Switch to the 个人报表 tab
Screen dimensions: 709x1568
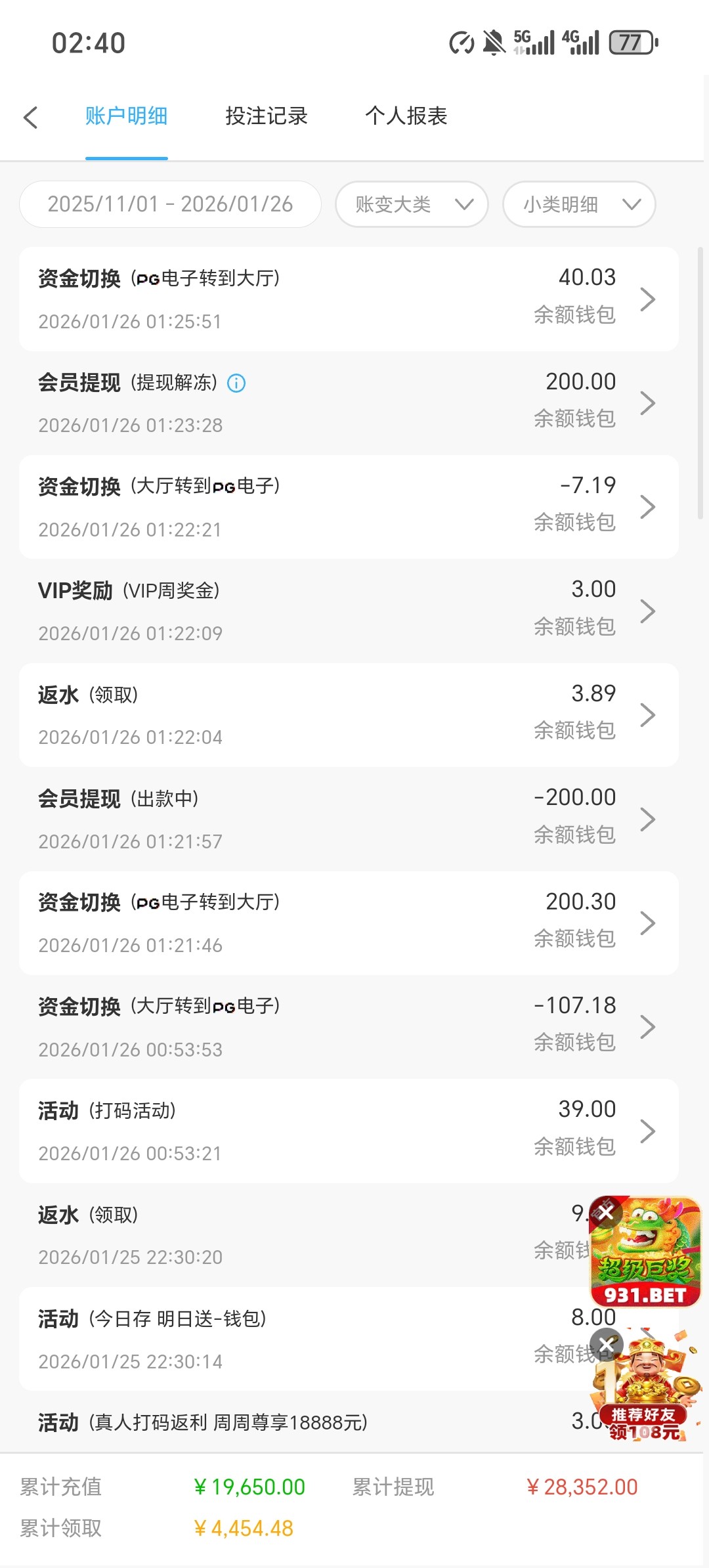(x=406, y=116)
